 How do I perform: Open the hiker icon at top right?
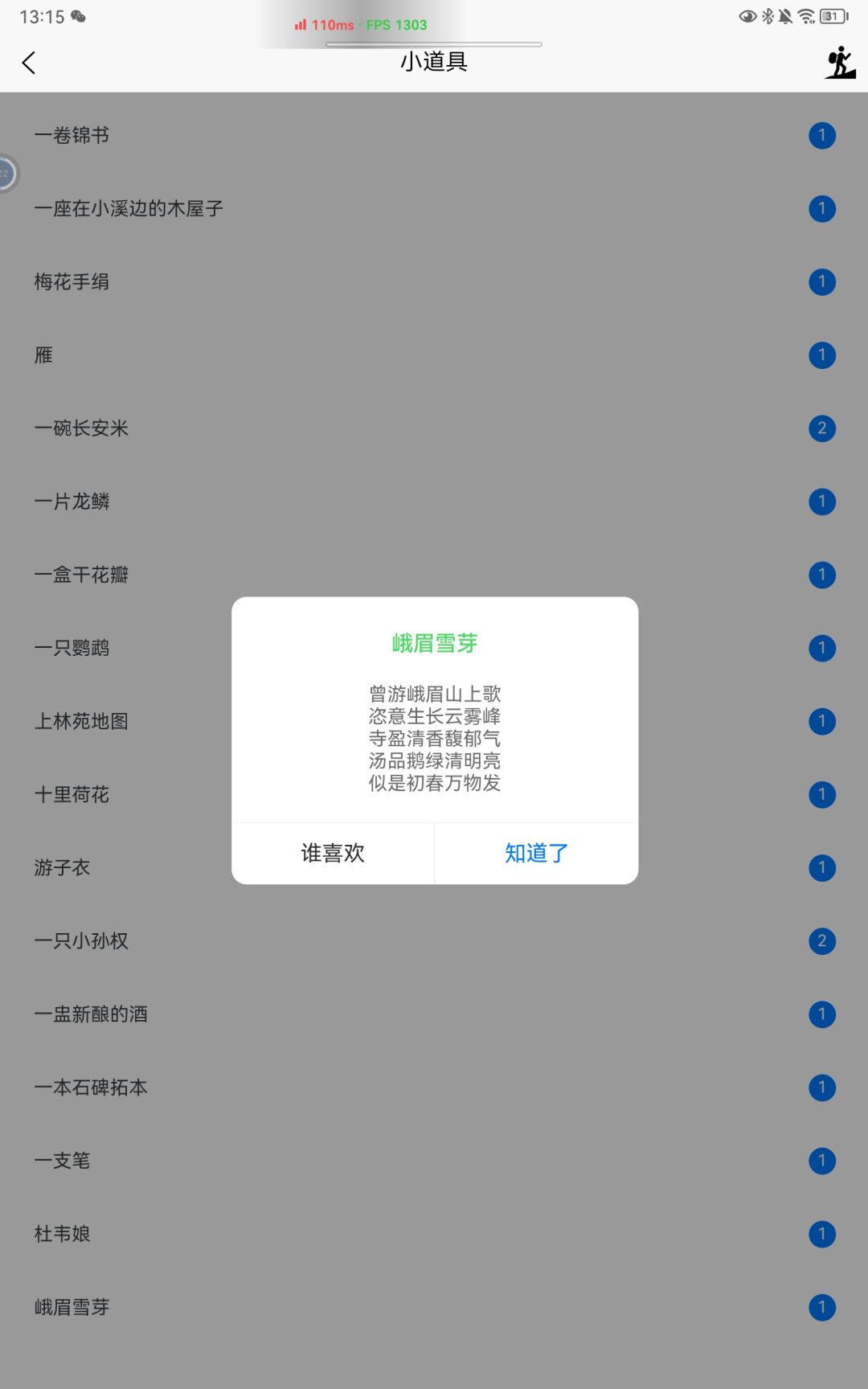click(840, 63)
